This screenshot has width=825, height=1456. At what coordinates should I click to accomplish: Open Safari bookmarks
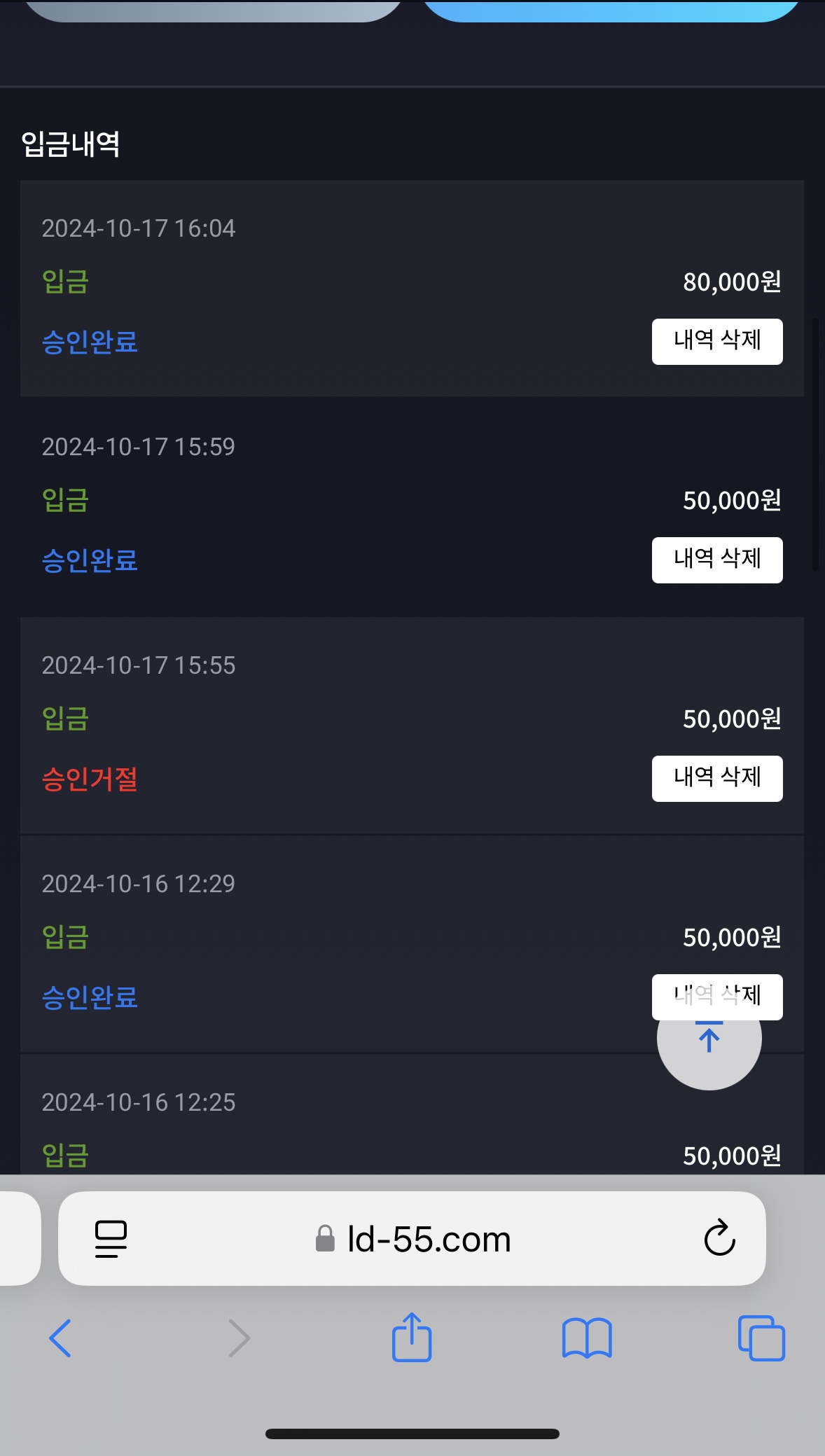(x=587, y=1338)
